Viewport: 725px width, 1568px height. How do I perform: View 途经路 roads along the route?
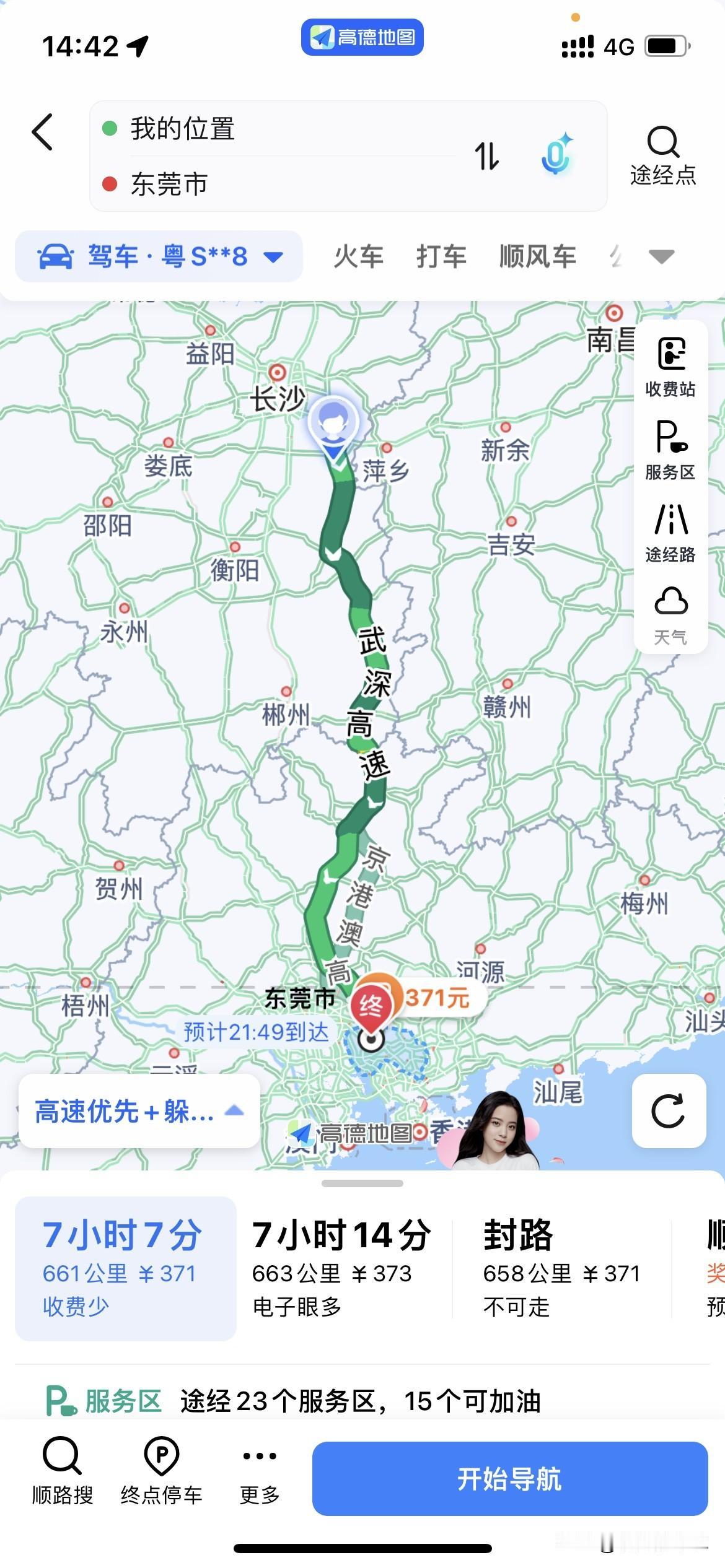[x=670, y=532]
